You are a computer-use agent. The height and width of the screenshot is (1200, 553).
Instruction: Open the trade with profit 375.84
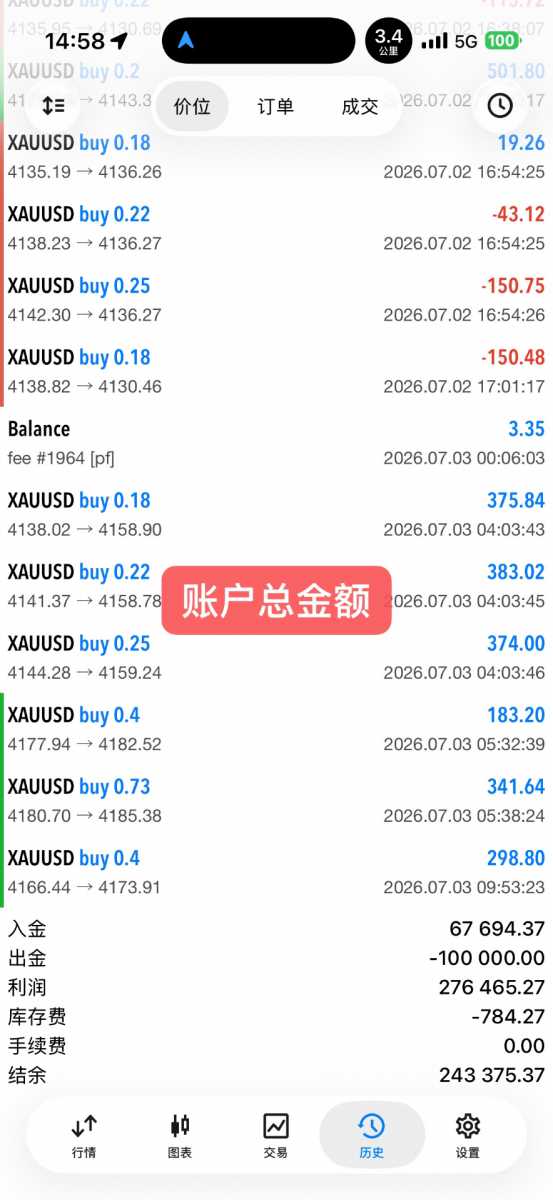coord(276,514)
